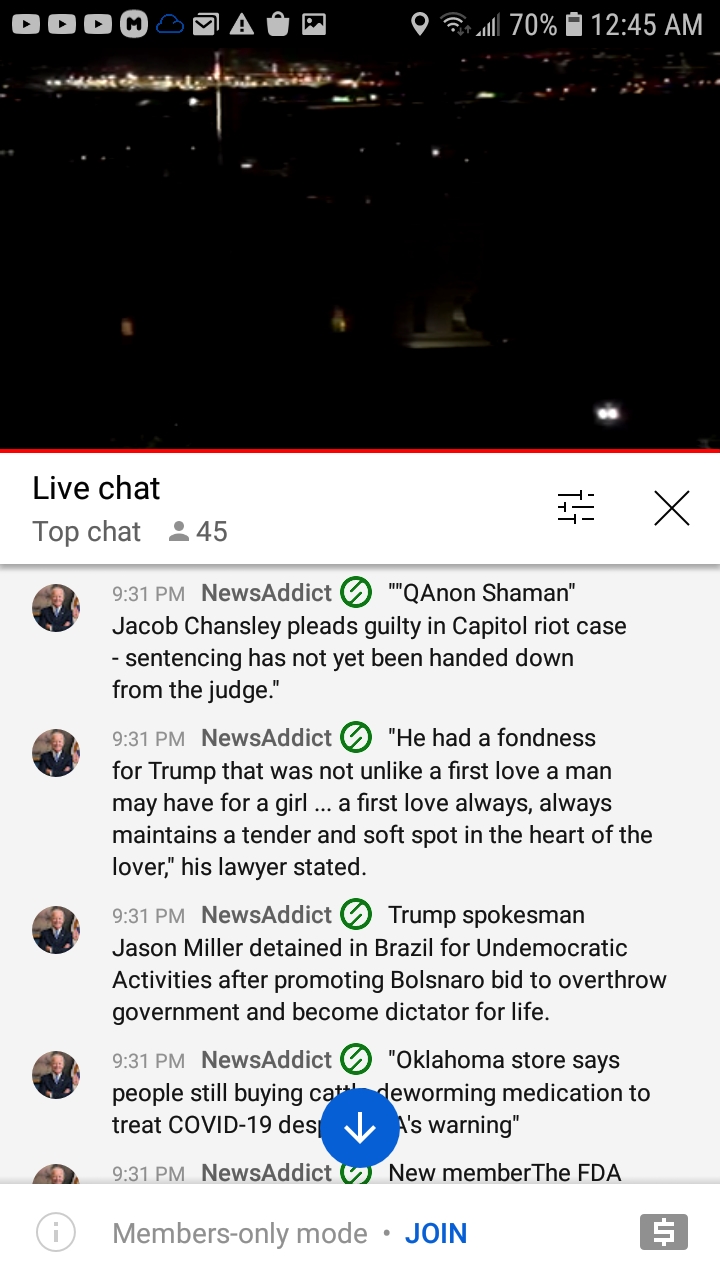
Task: Close the live chat panel
Action: click(x=671, y=508)
